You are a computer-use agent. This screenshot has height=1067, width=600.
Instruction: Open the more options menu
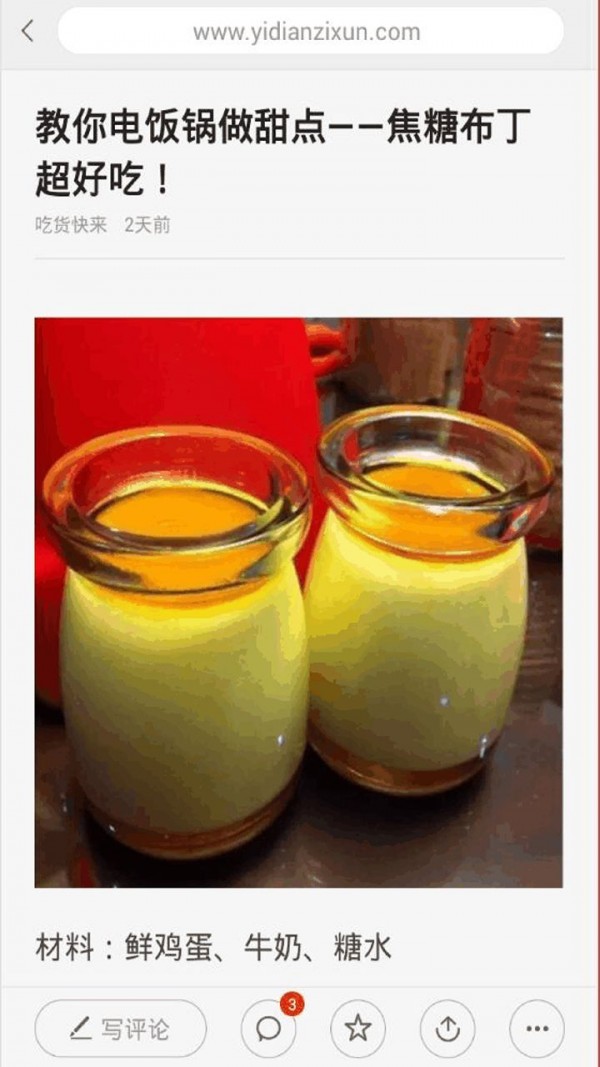537,1028
